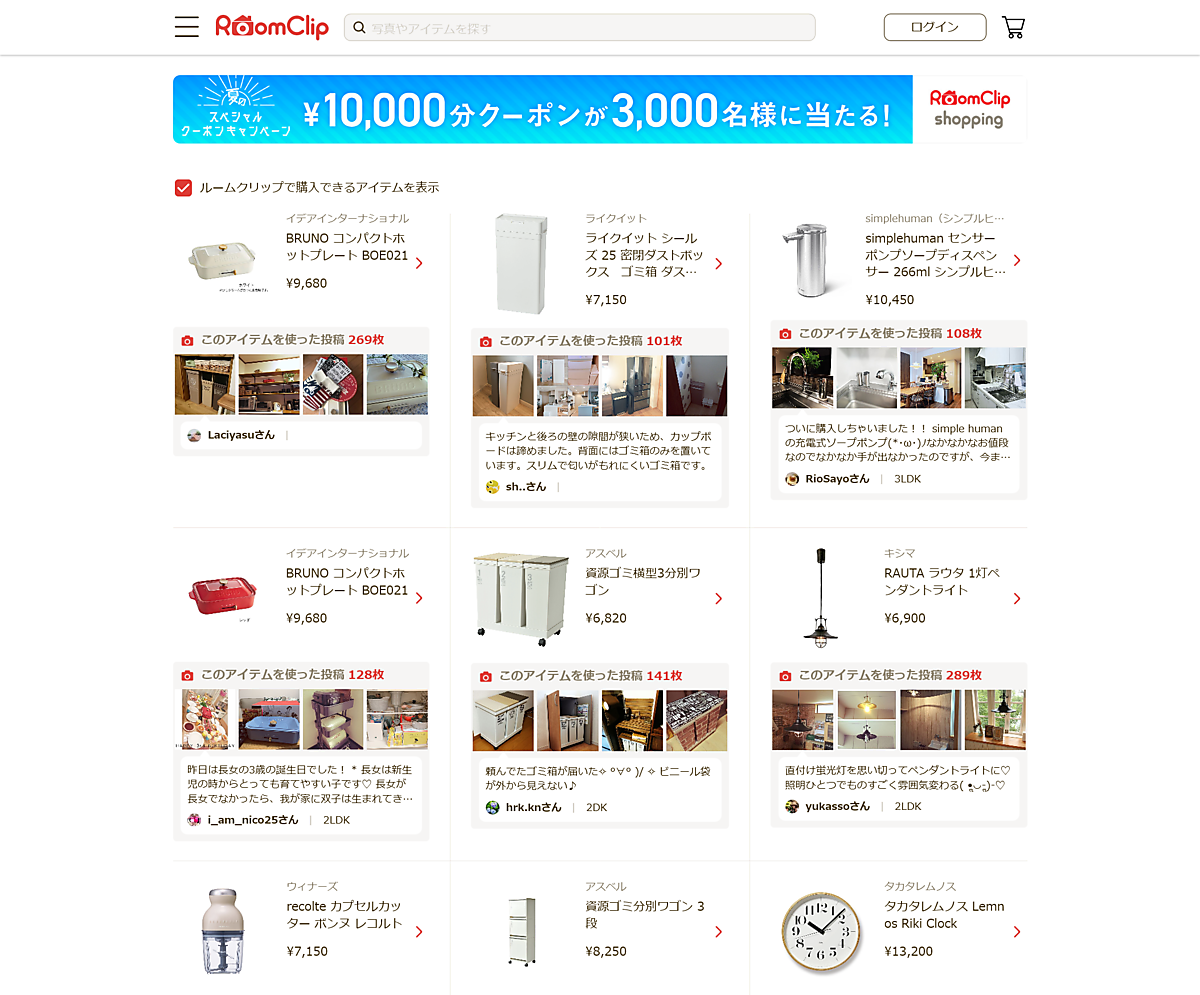The height and width of the screenshot is (995, 1200).
Task: Go to the RoomClip home logo
Action: click(272, 27)
